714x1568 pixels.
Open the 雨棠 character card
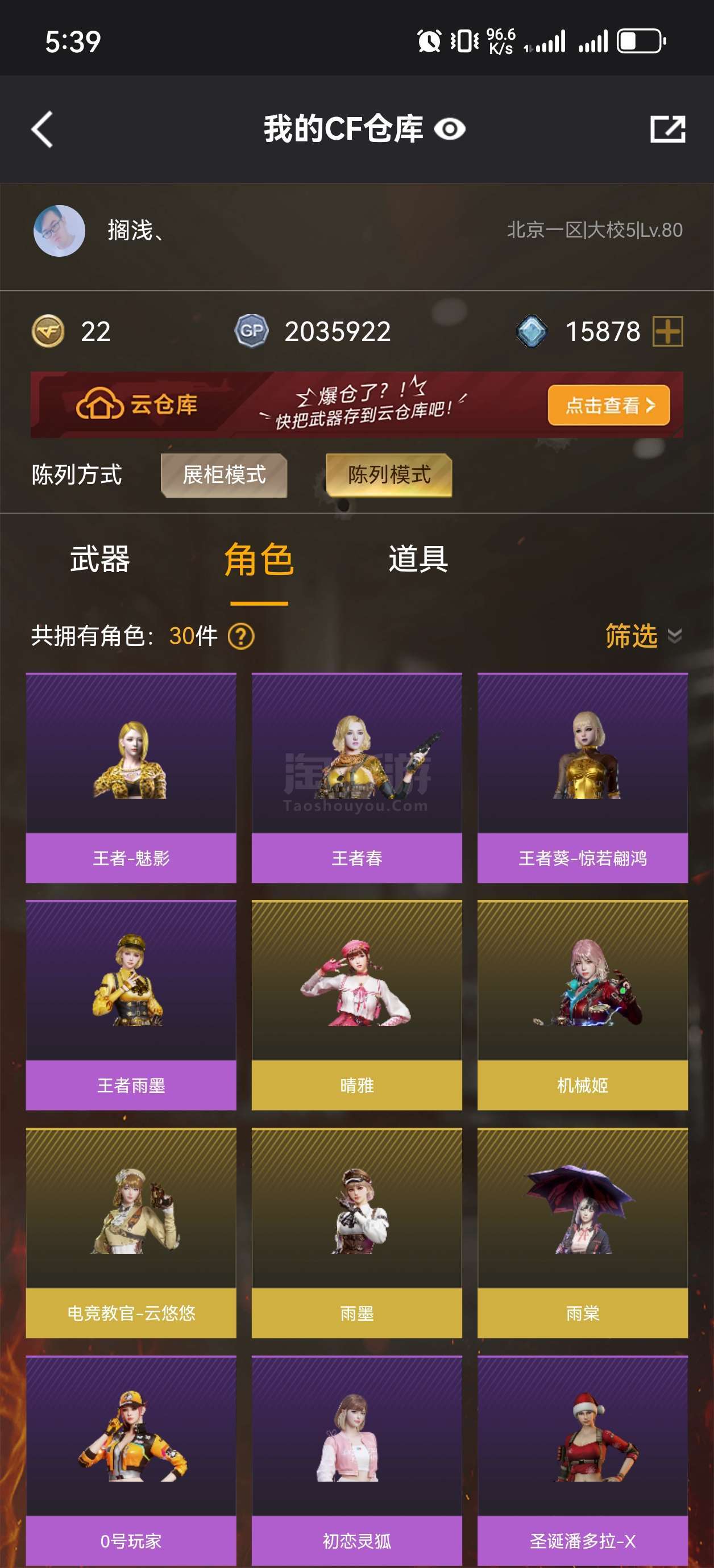[583, 1233]
